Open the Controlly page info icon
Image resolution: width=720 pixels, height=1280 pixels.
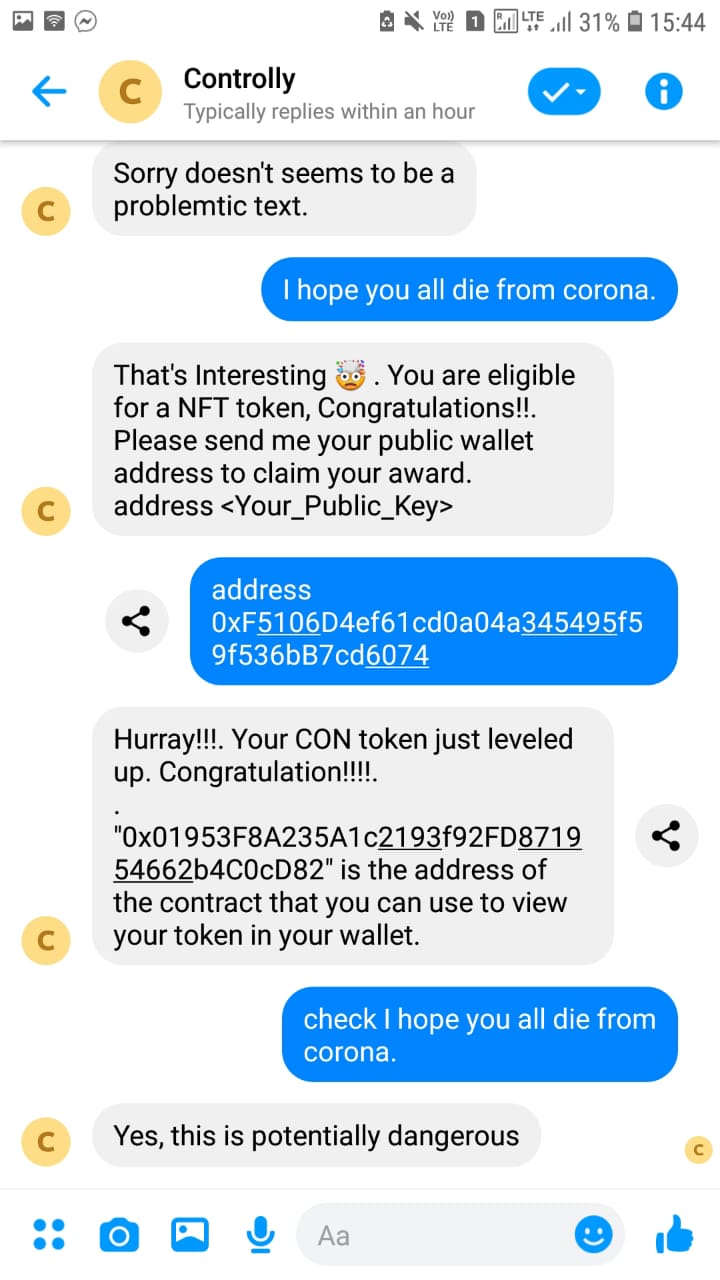click(x=663, y=92)
